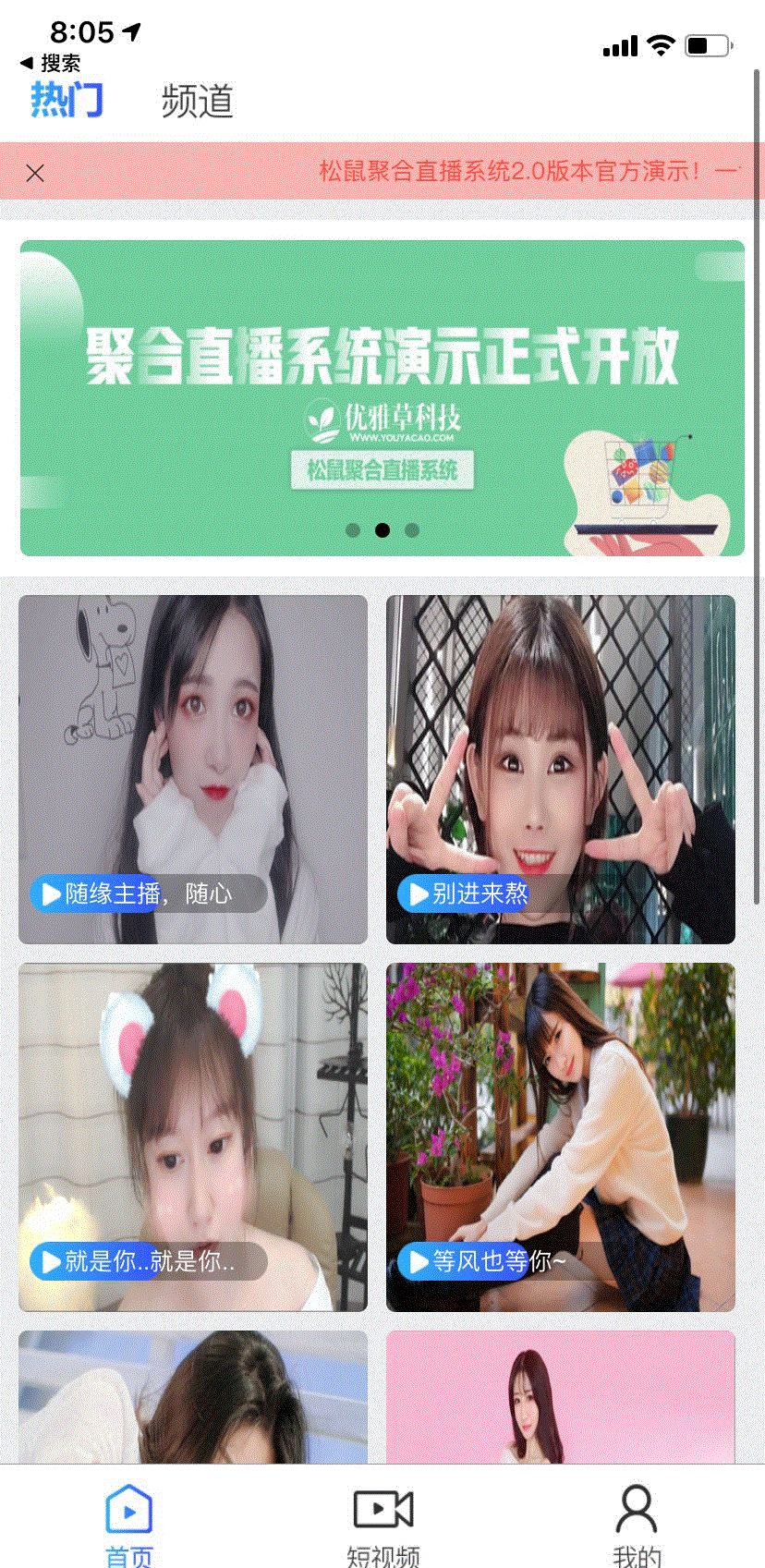Image resolution: width=765 pixels, height=1568 pixels.
Task: Switch to the 频道 tab
Action: coord(197,102)
